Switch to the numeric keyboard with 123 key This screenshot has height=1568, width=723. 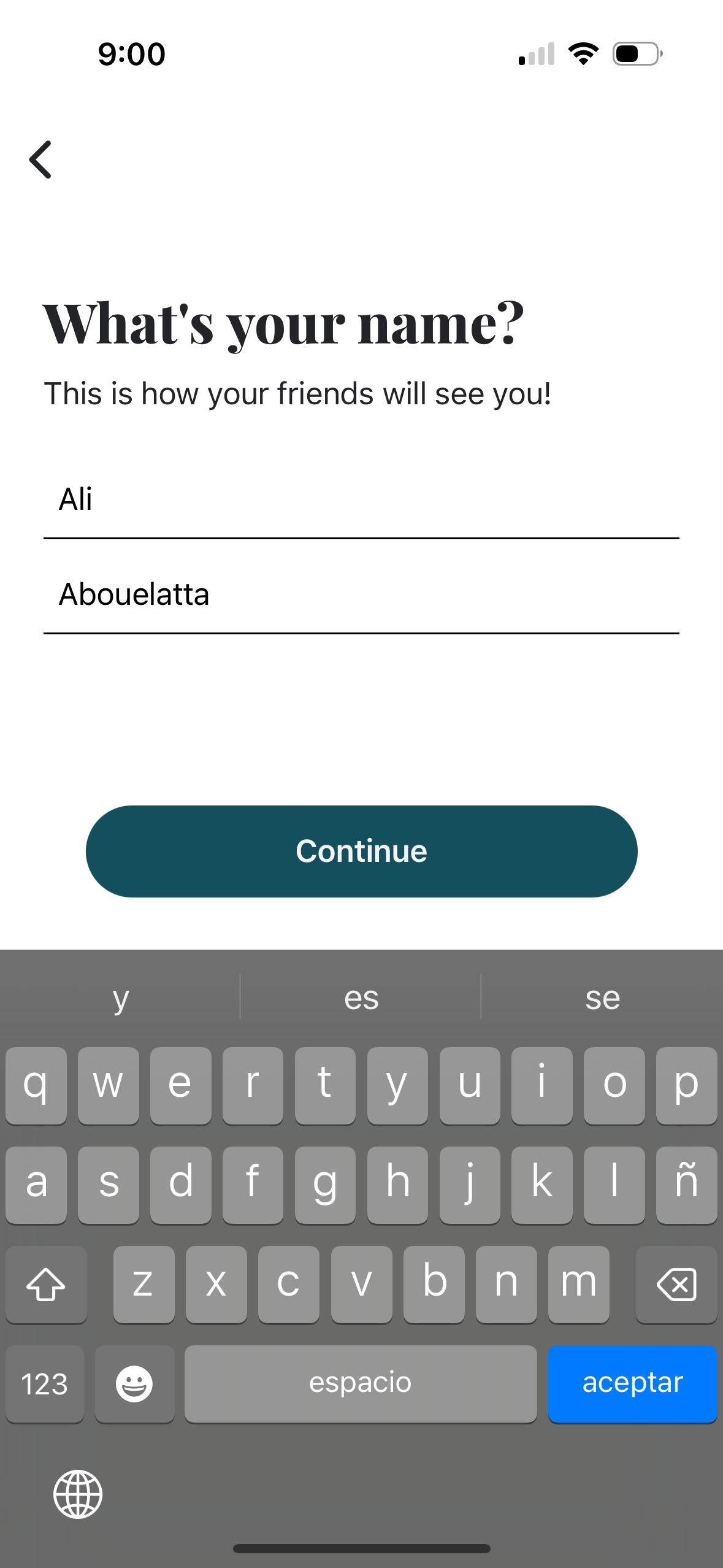[x=44, y=1383]
